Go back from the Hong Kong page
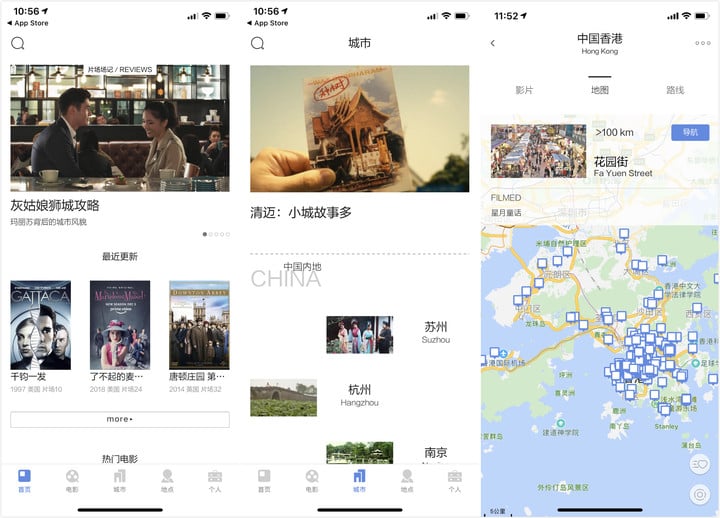Image resolution: width=720 pixels, height=518 pixels. point(493,43)
